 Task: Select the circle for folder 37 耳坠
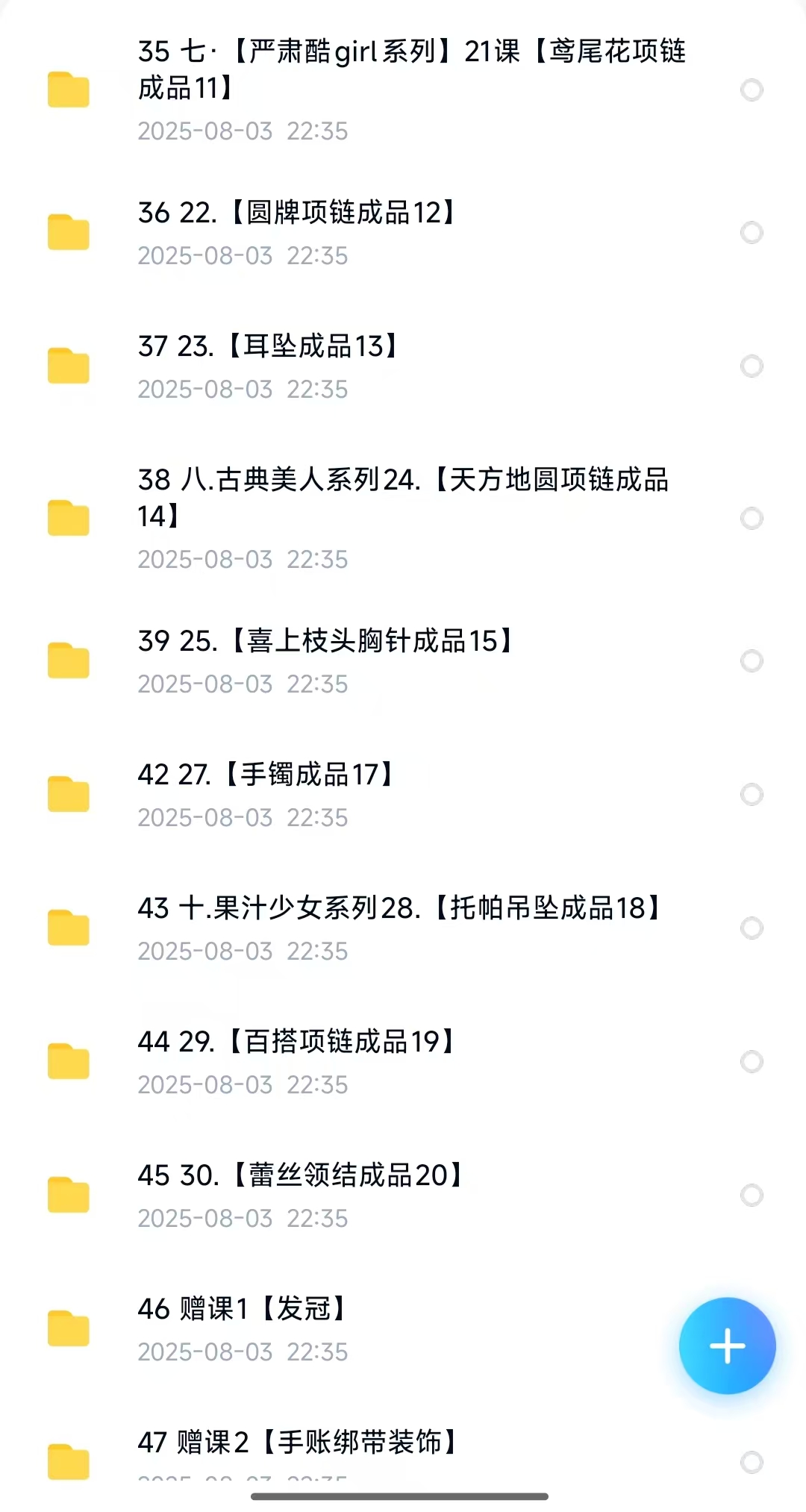point(752,366)
